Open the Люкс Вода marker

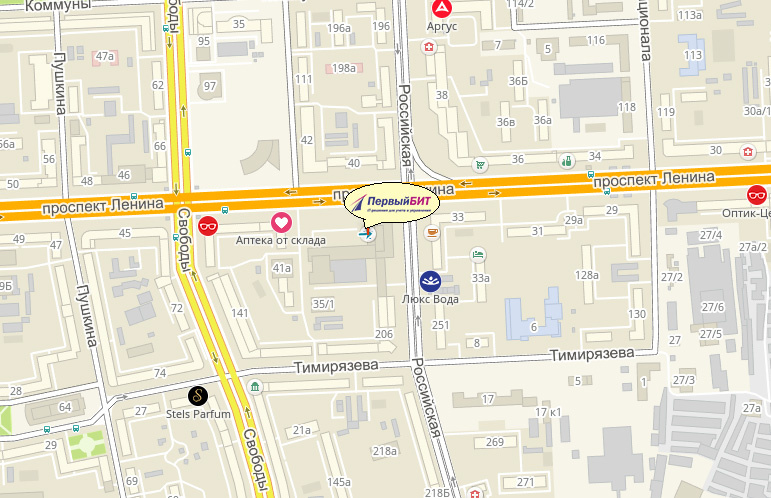click(430, 281)
